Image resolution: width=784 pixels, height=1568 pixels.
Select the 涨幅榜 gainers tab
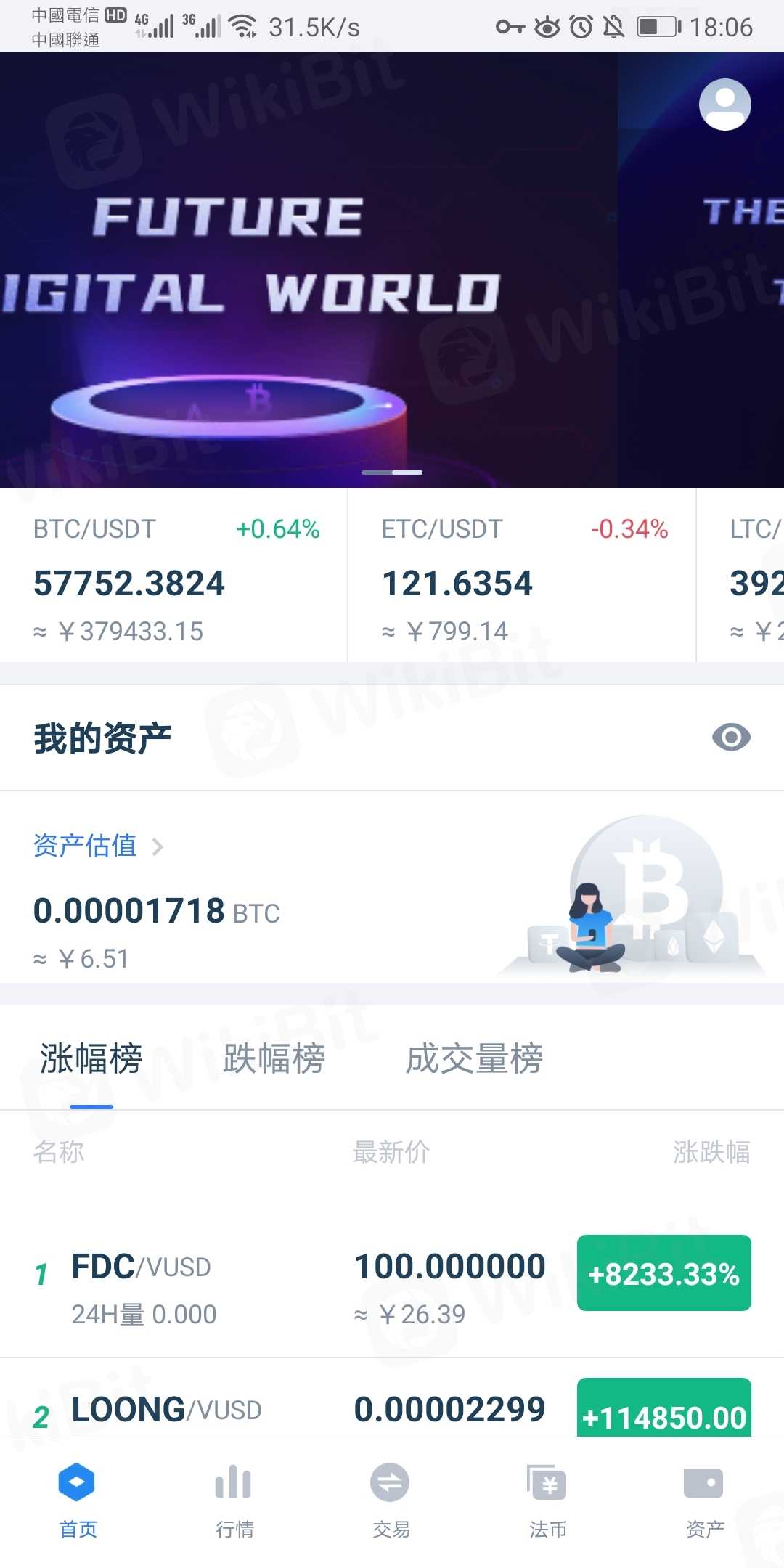click(91, 1058)
